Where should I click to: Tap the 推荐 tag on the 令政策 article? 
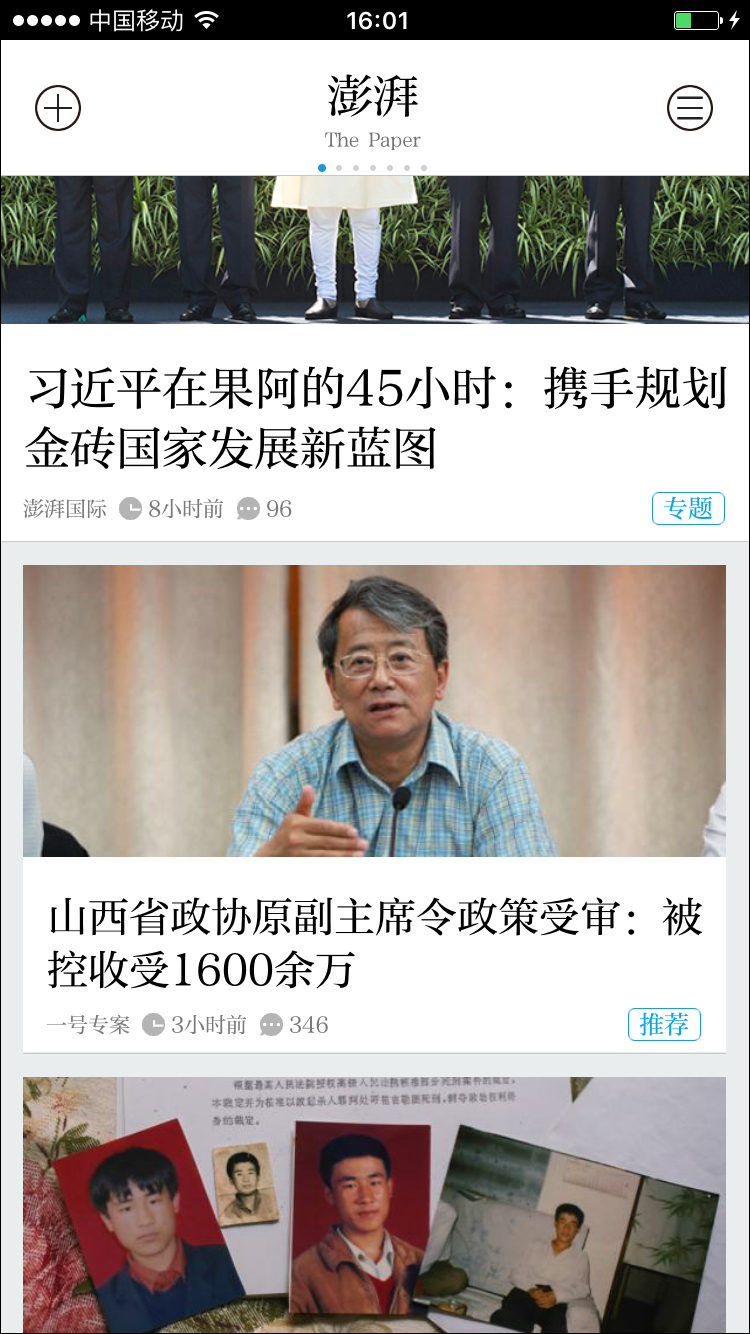(x=664, y=1024)
